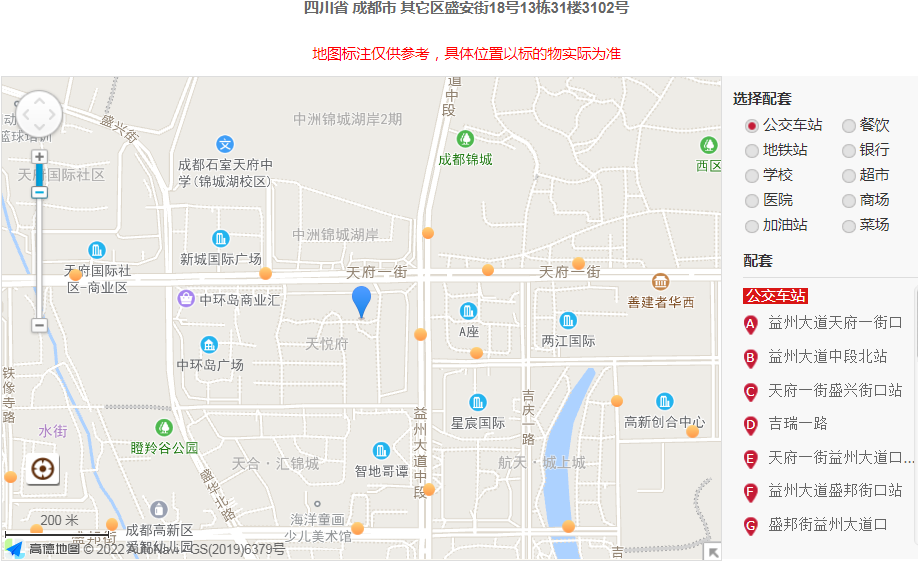Image resolution: width=918 pixels, height=561 pixels.
Task: Open bus stop 益州大道盛邦街口站
Action: pos(834,491)
